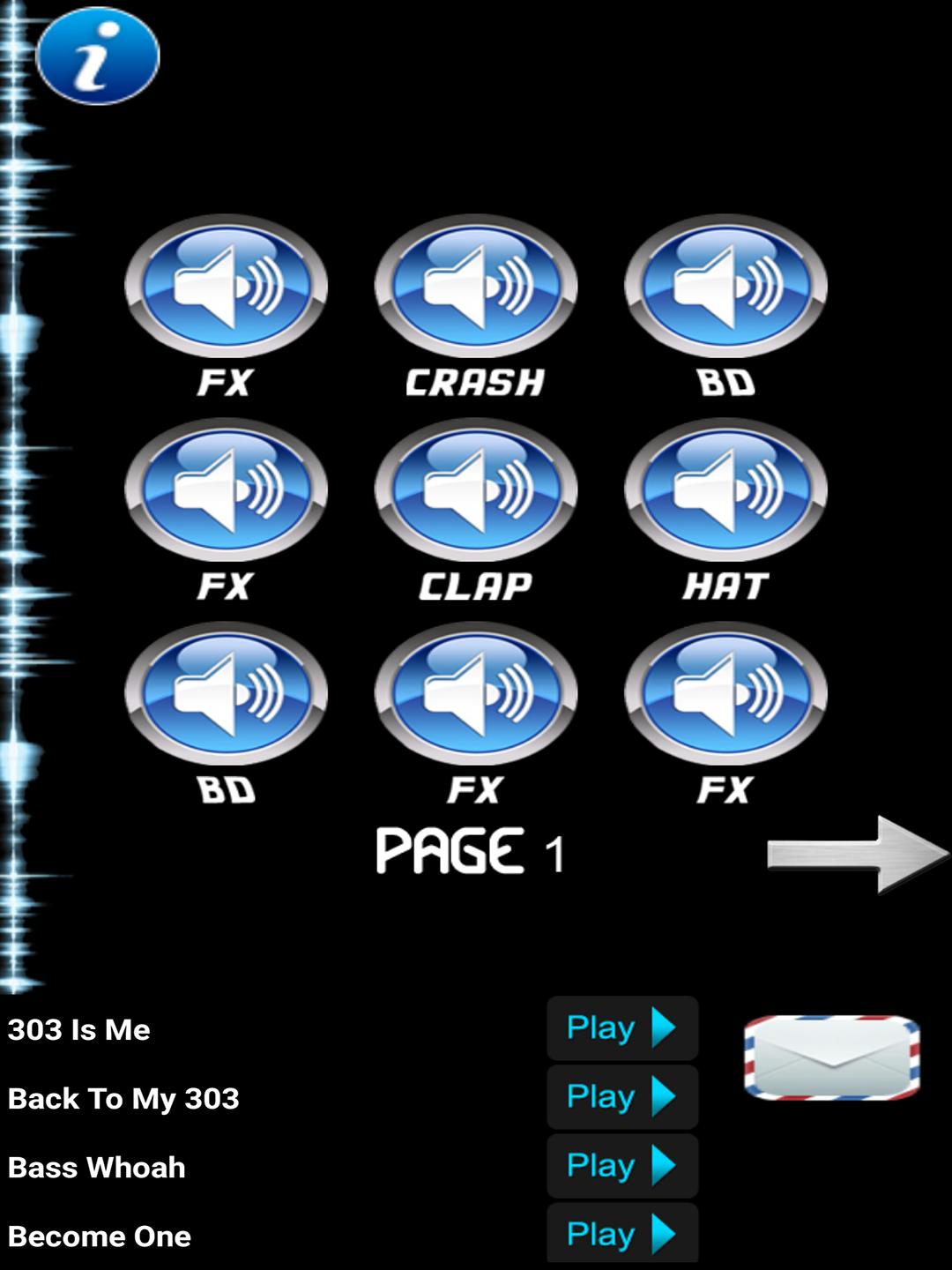Image resolution: width=952 pixels, height=1270 pixels.
Task: Play 'Back To My 303'
Action: click(621, 1096)
